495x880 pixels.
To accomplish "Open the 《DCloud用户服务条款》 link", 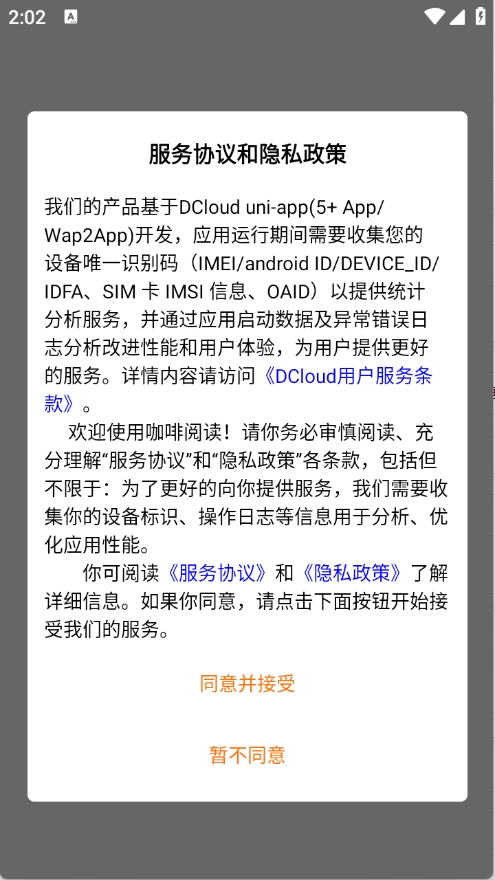I will 347,376.
